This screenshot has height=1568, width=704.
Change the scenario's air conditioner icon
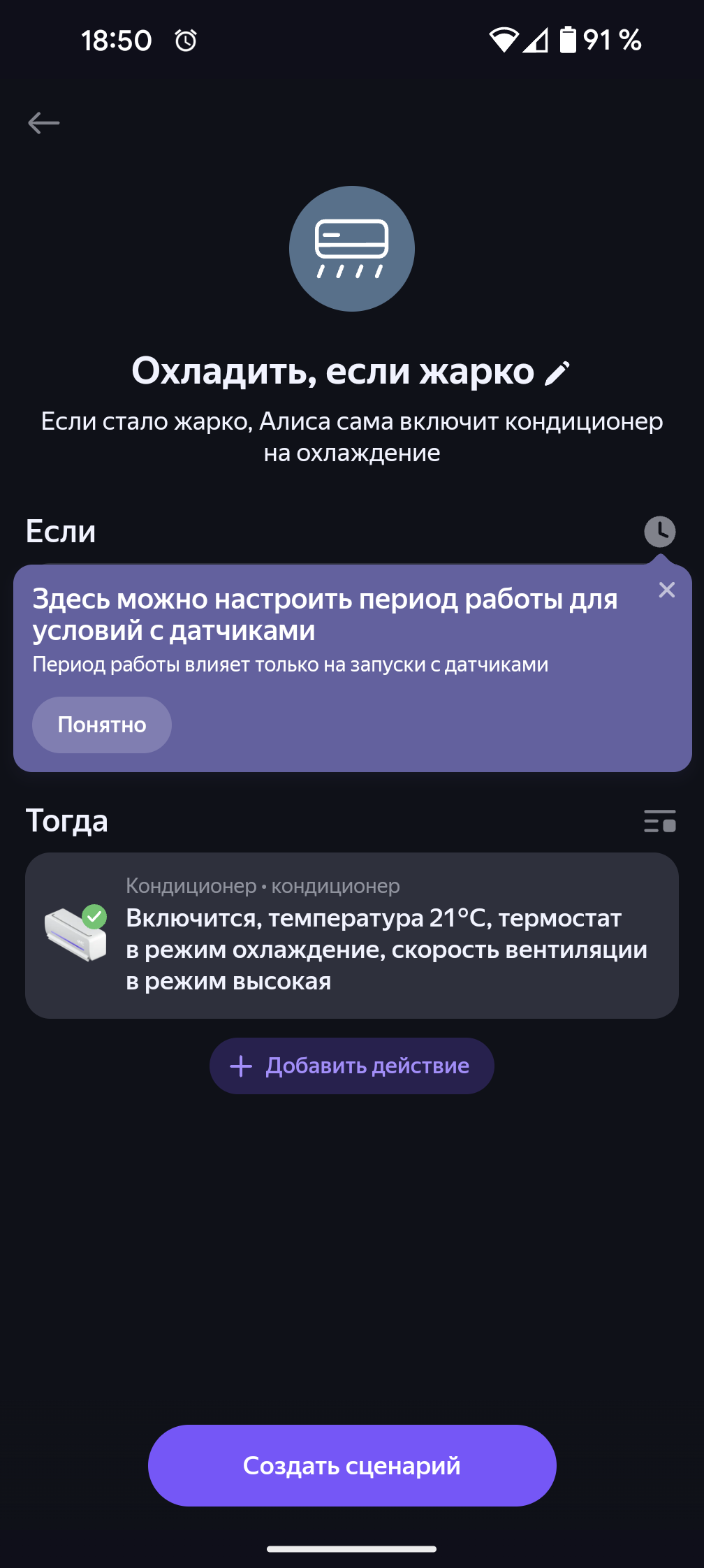pos(352,249)
